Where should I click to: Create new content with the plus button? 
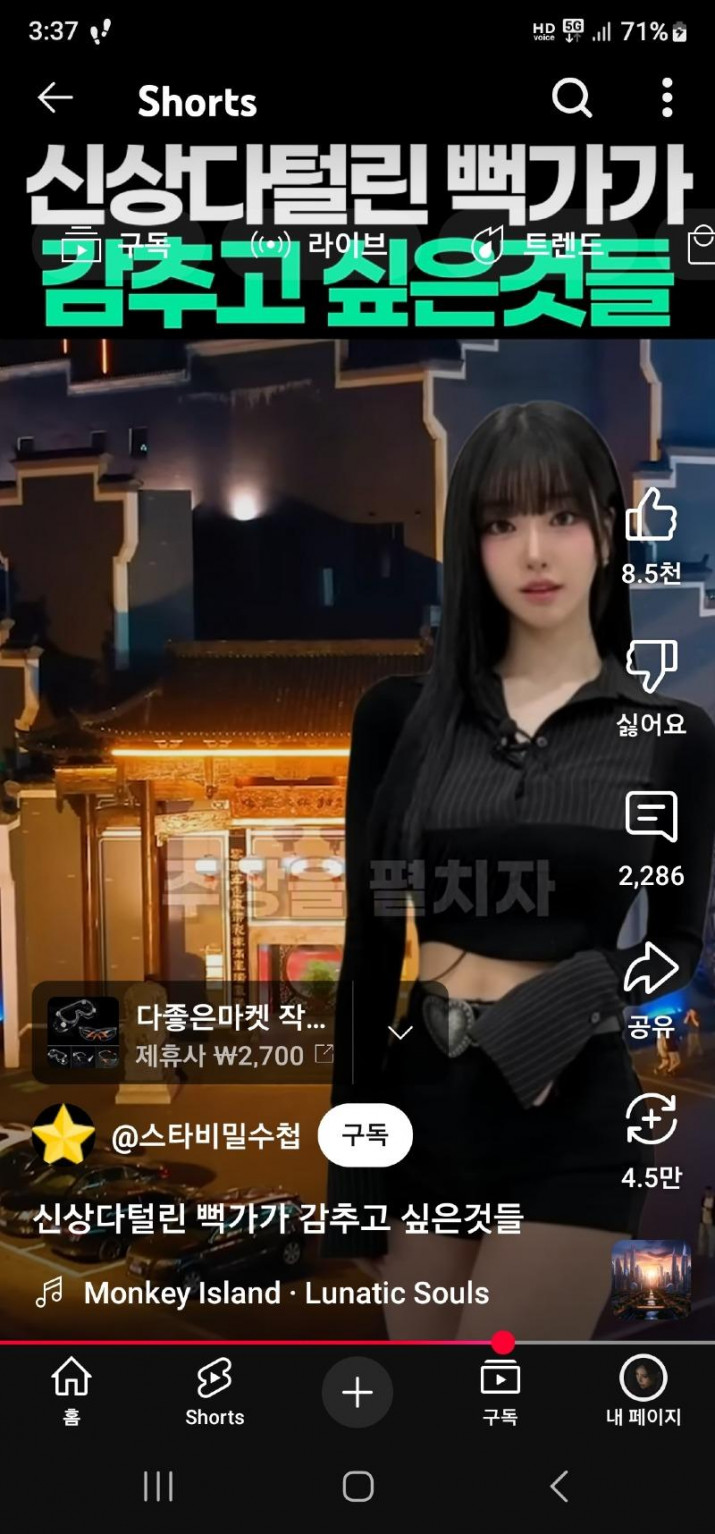coord(357,1392)
